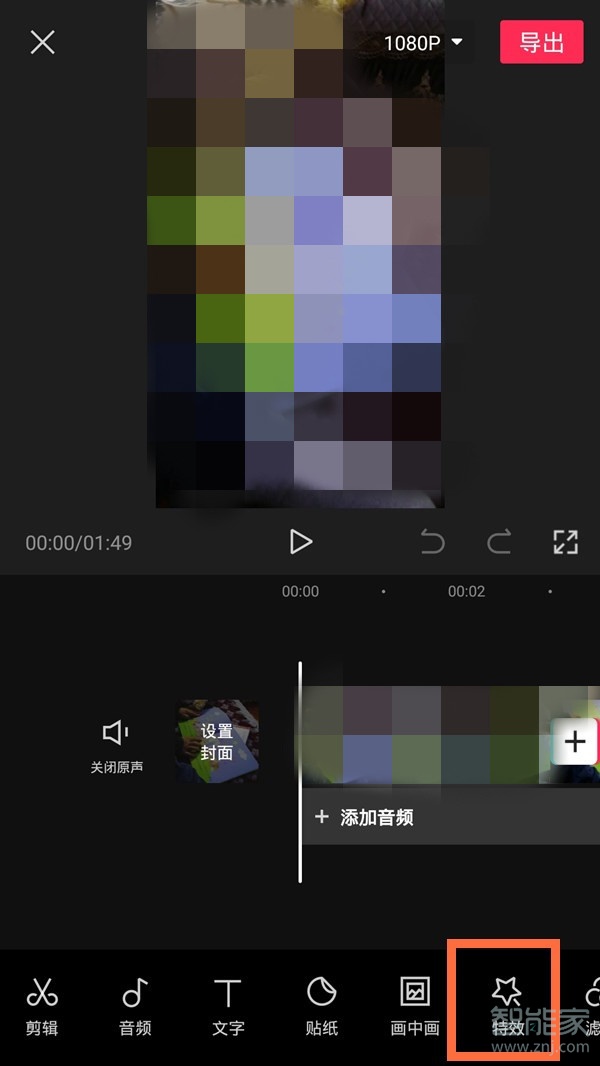Mute original sound with 关闭原声
Image resolution: width=600 pixels, height=1066 pixels.
coord(116,745)
